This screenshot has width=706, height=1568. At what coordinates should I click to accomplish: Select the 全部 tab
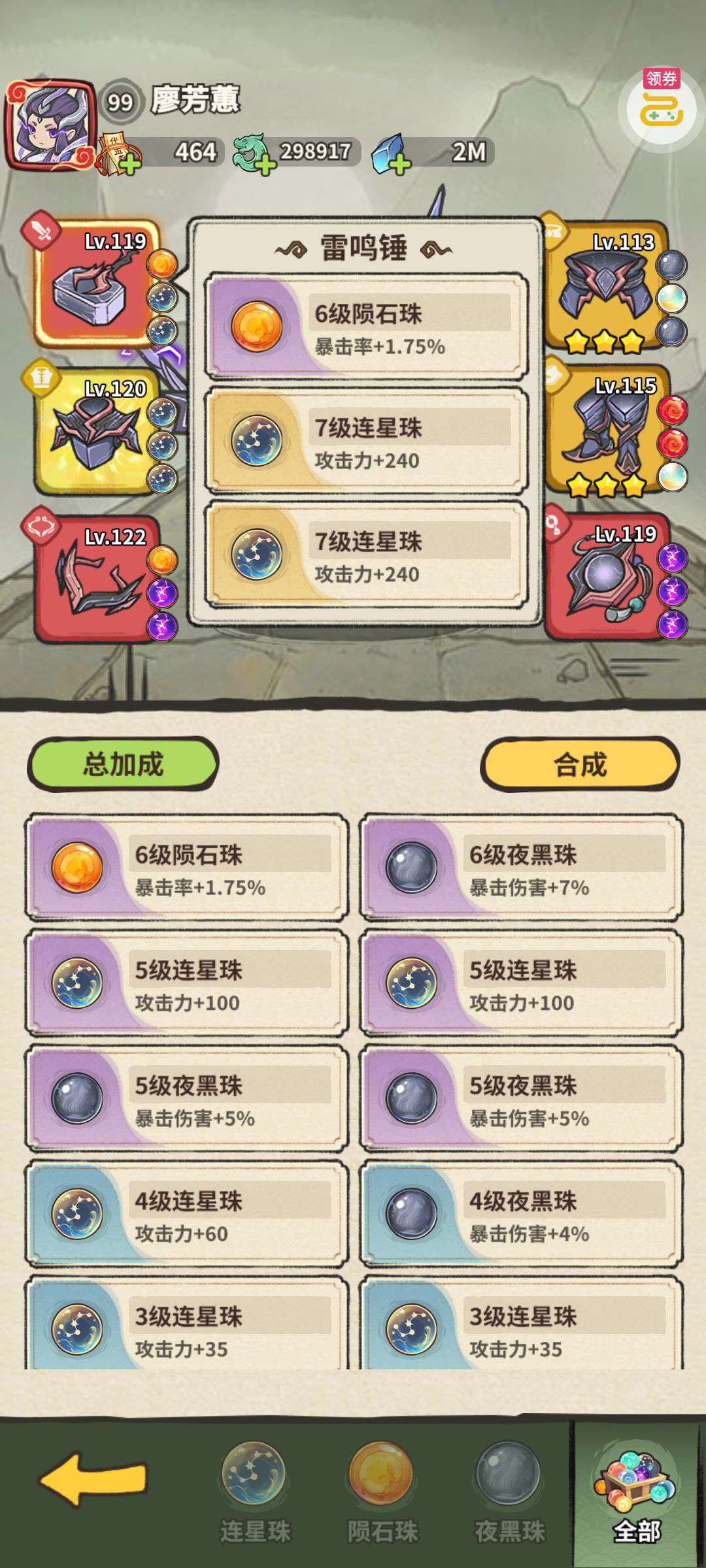click(x=637, y=1492)
